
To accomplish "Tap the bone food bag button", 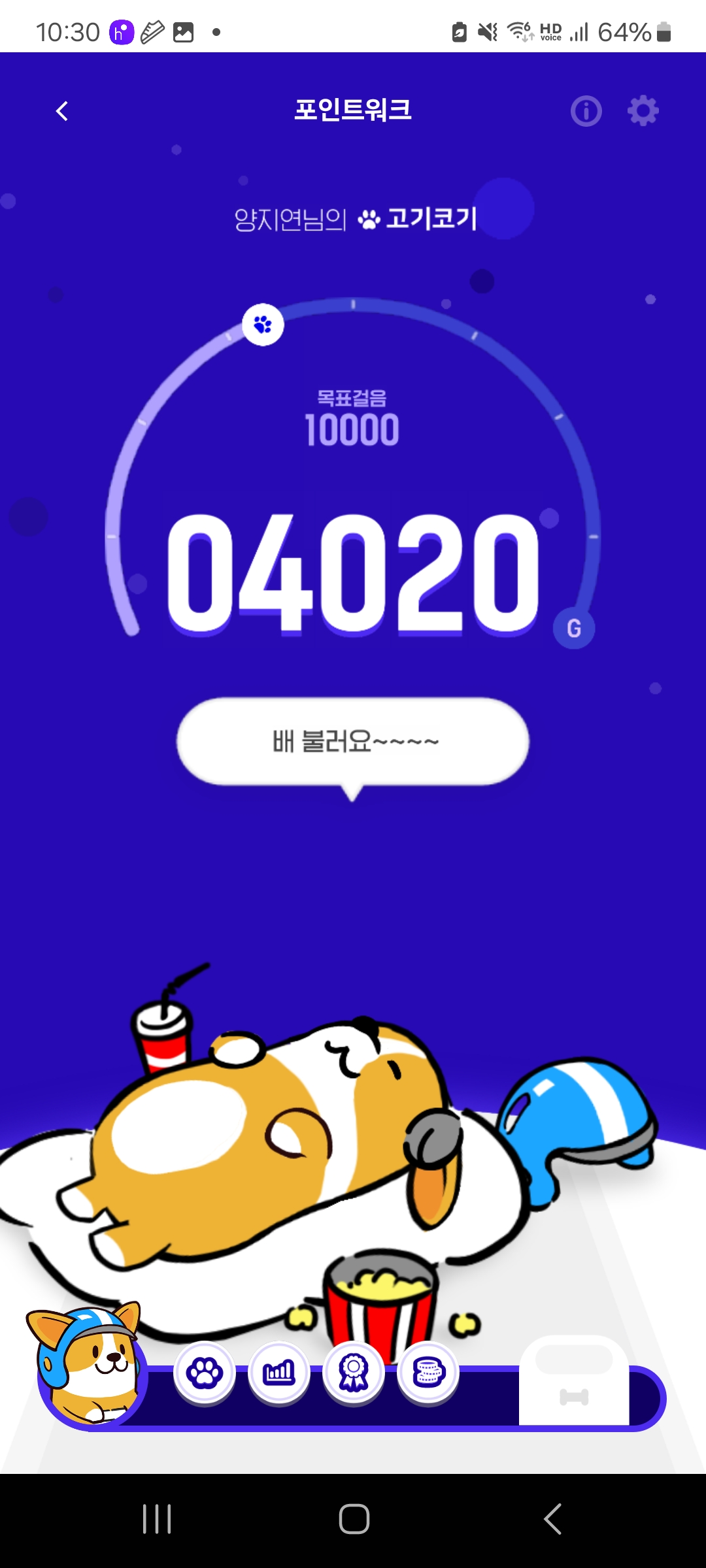I will pos(574,1382).
